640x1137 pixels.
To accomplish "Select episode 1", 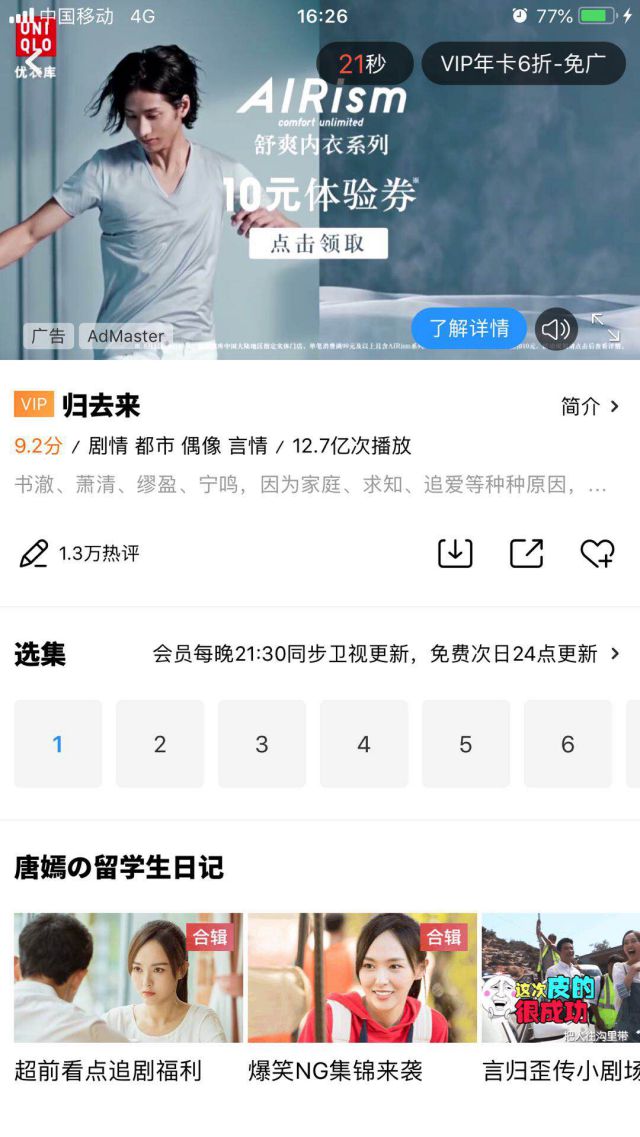I will tap(58, 744).
